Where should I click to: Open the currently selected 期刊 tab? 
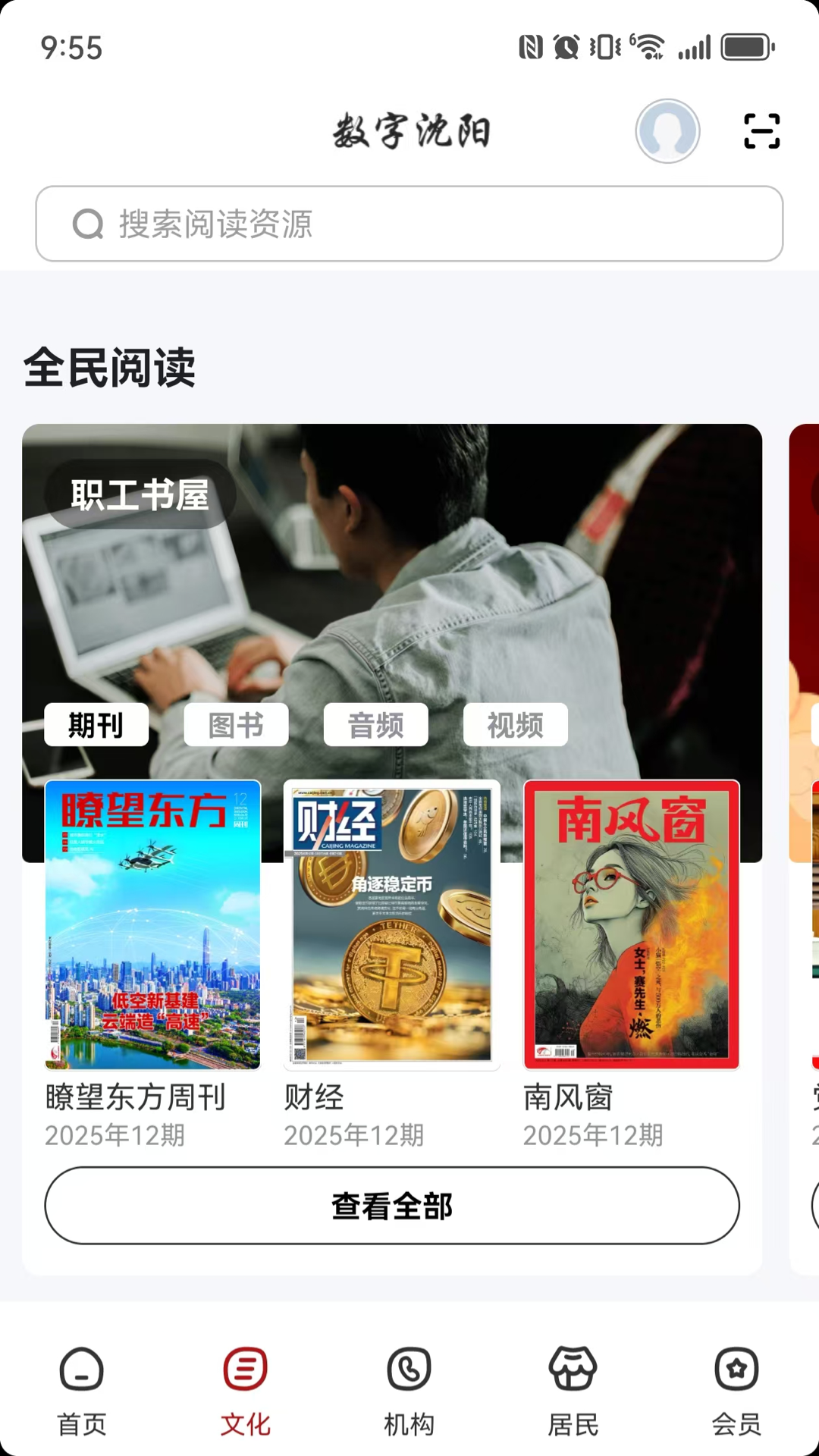click(96, 724)
